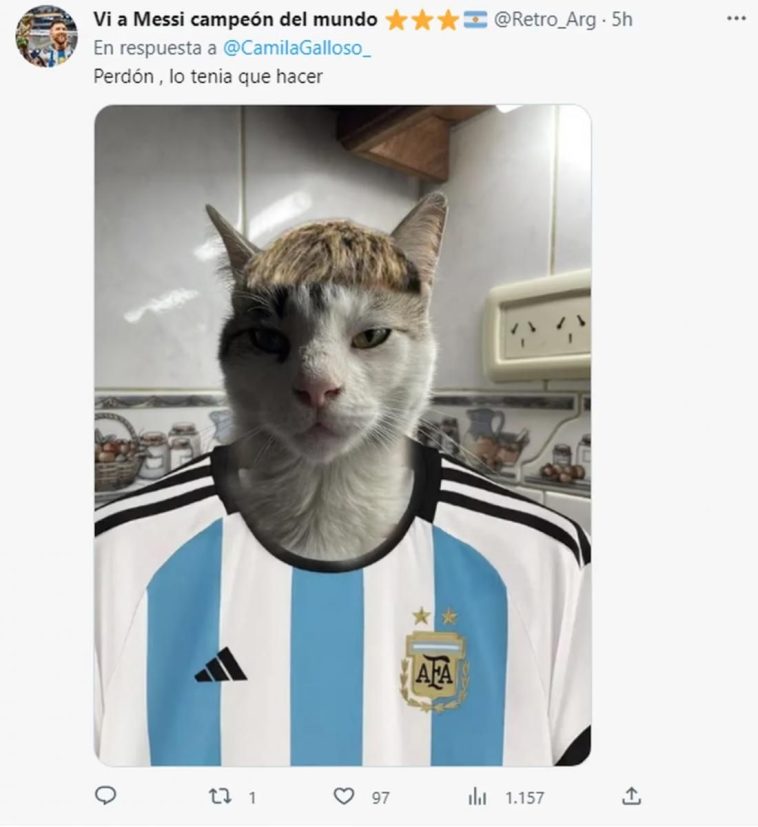Open the overflow menu of this tweet
The height and width of the screenshot is (827, 758).
pos(736,18)
